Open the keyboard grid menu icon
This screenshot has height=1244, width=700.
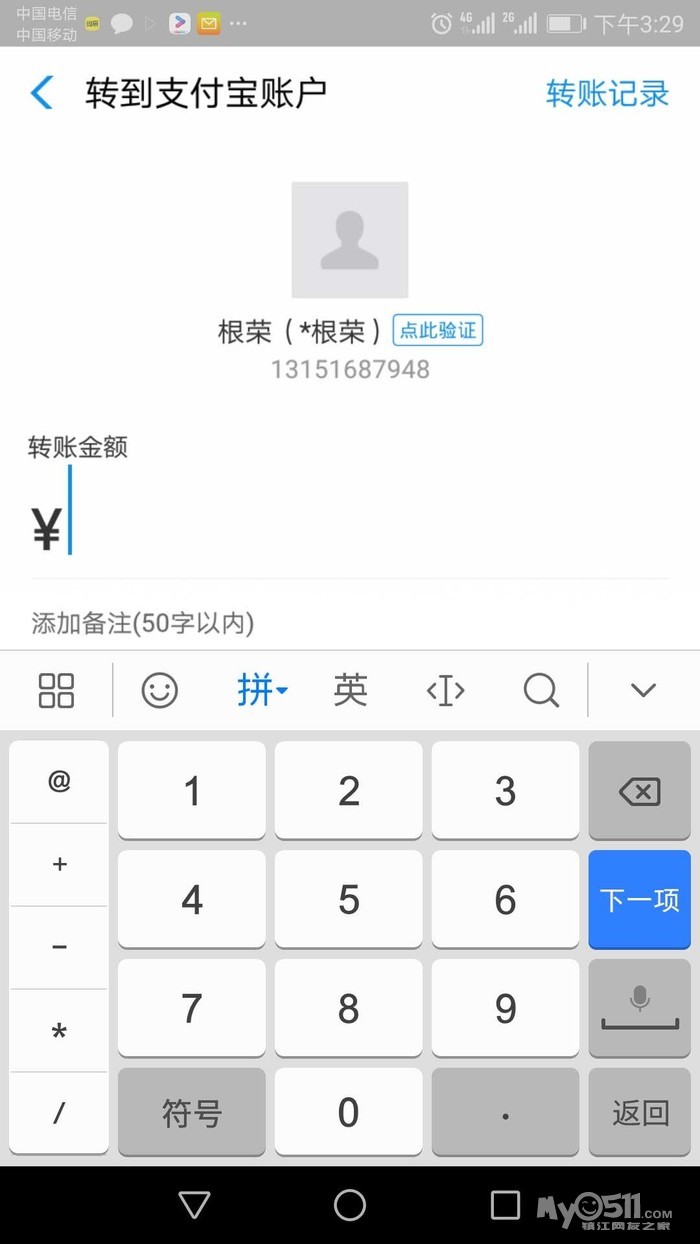(56, 690)
